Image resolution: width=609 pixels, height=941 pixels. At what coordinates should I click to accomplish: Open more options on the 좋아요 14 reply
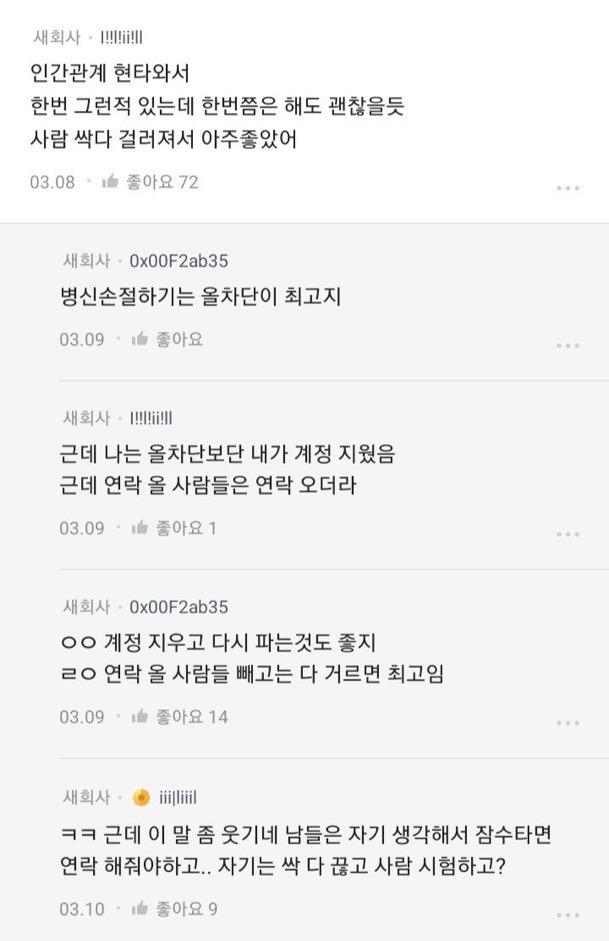pos(567,722)
